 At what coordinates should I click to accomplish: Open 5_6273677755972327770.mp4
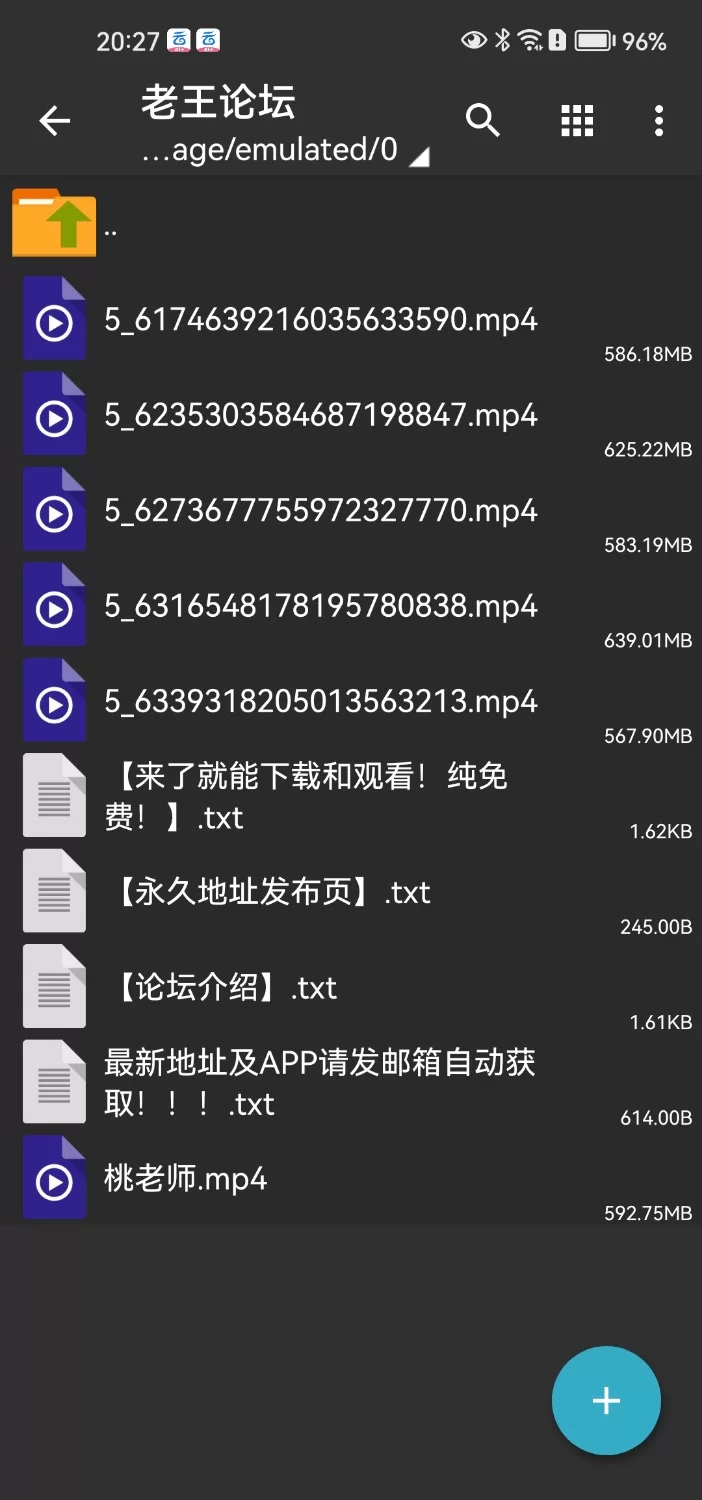(x=320, y=511)
